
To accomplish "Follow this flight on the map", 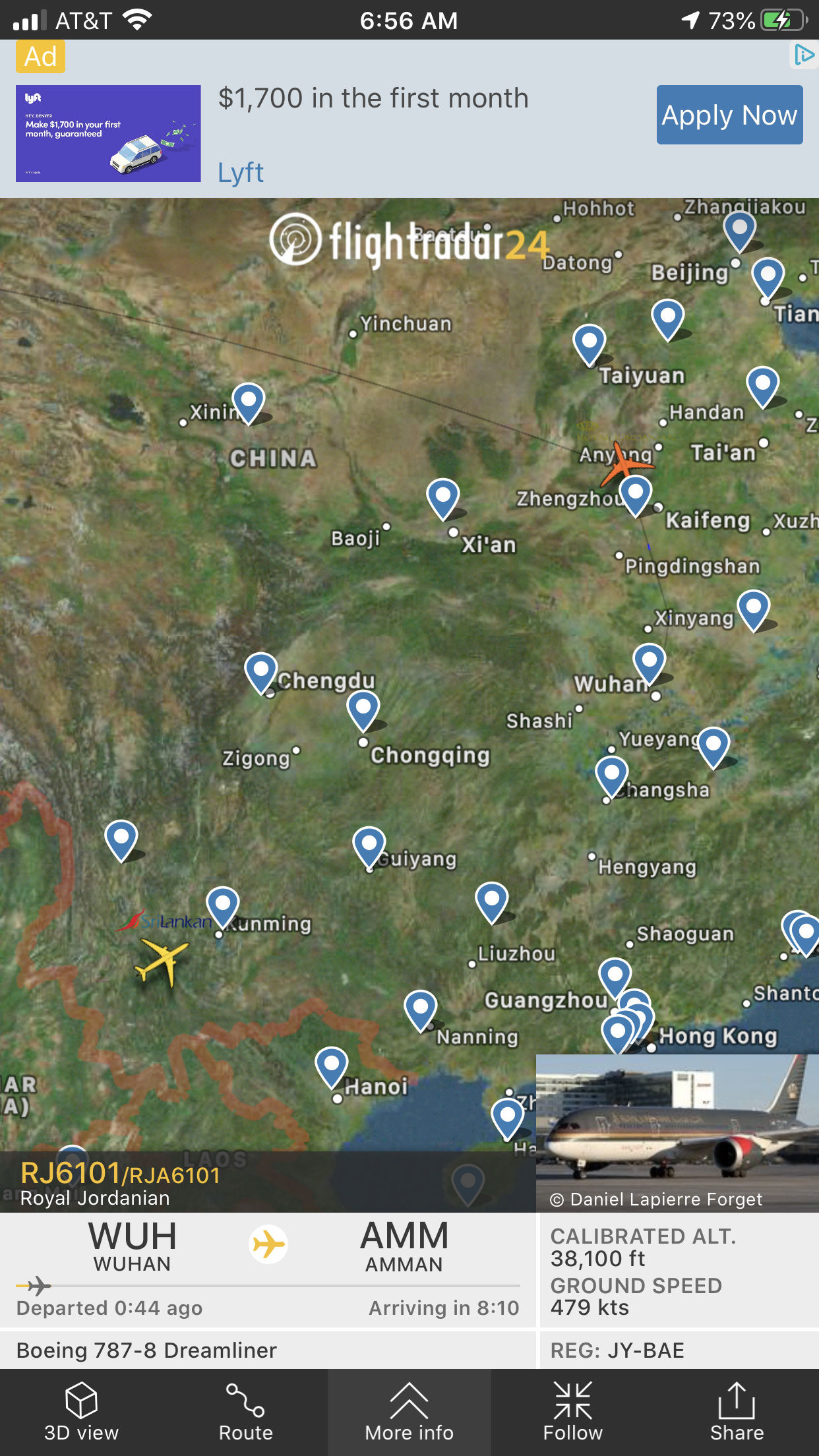I will point(572,1412).
